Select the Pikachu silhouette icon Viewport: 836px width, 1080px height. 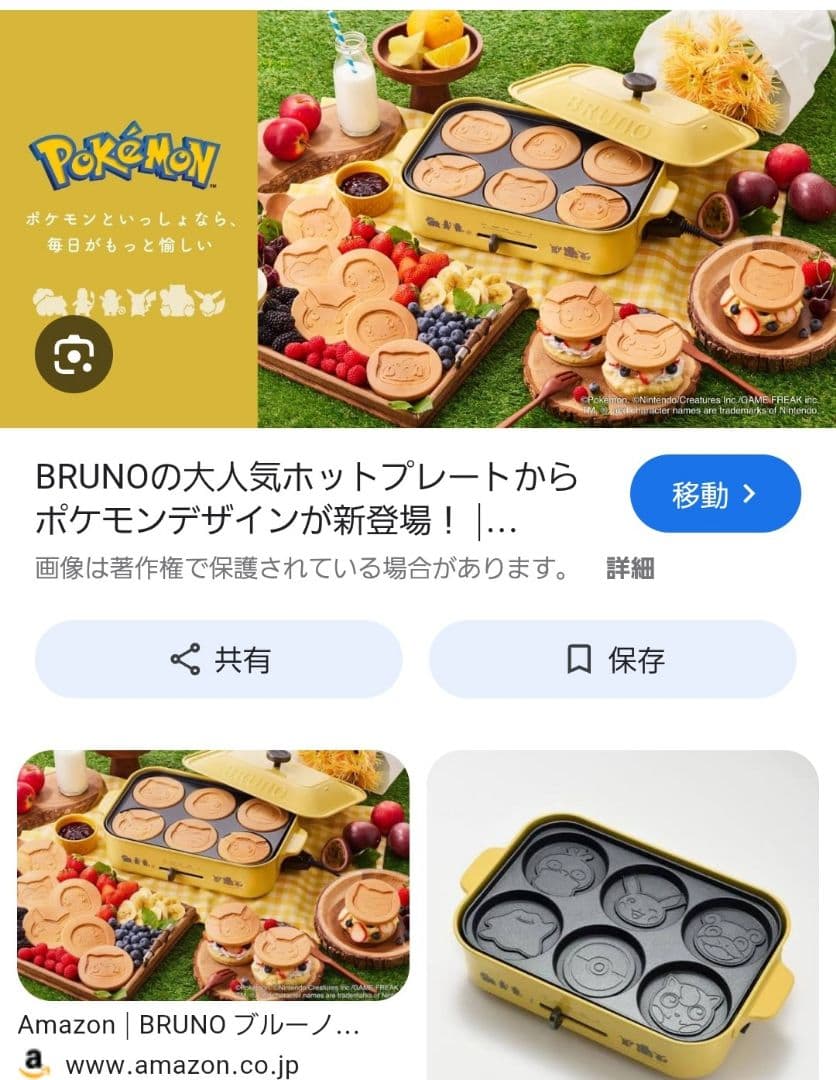(x=138, y=300)
